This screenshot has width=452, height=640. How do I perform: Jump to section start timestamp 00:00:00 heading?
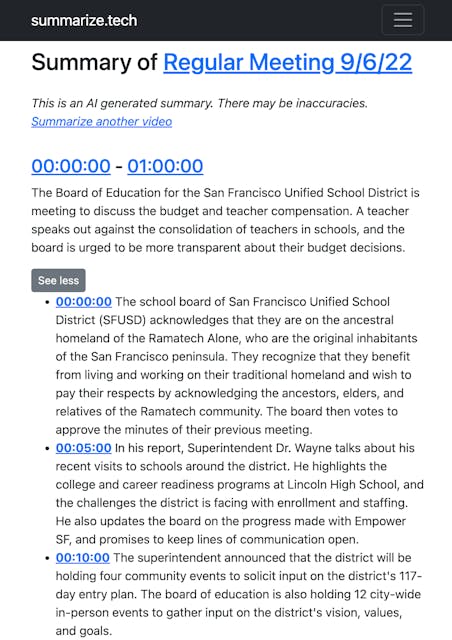click(x=71, y=166)
